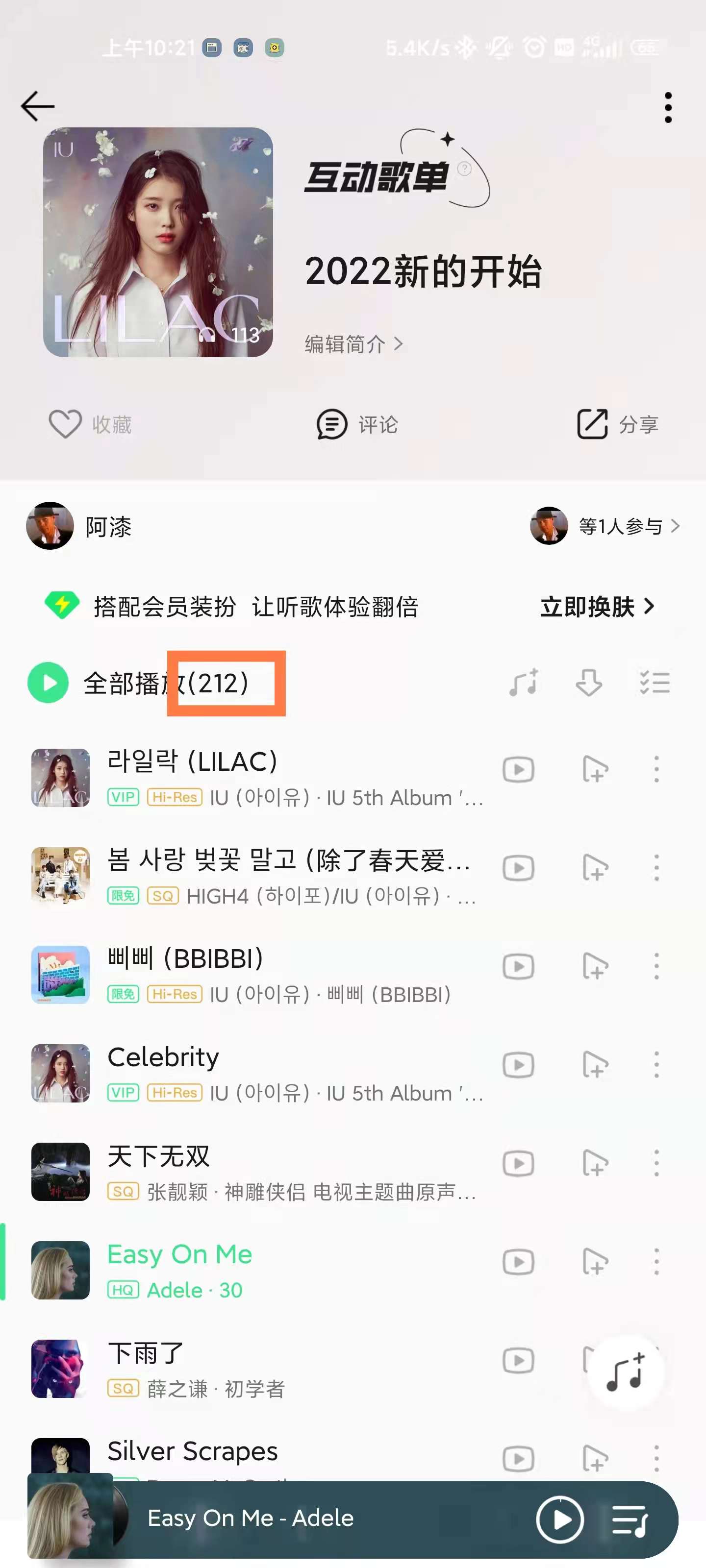706x1568 pixels.
Task: Open the 评论 comments
Action: (x=357, y=424)
